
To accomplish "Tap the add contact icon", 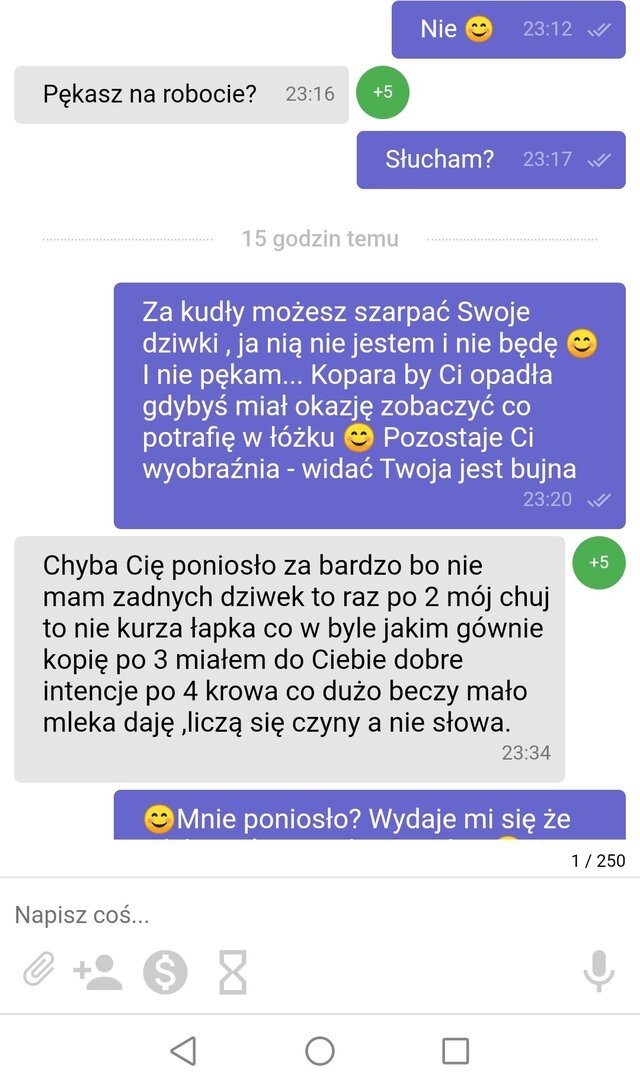I will click(x=98, y=971).
